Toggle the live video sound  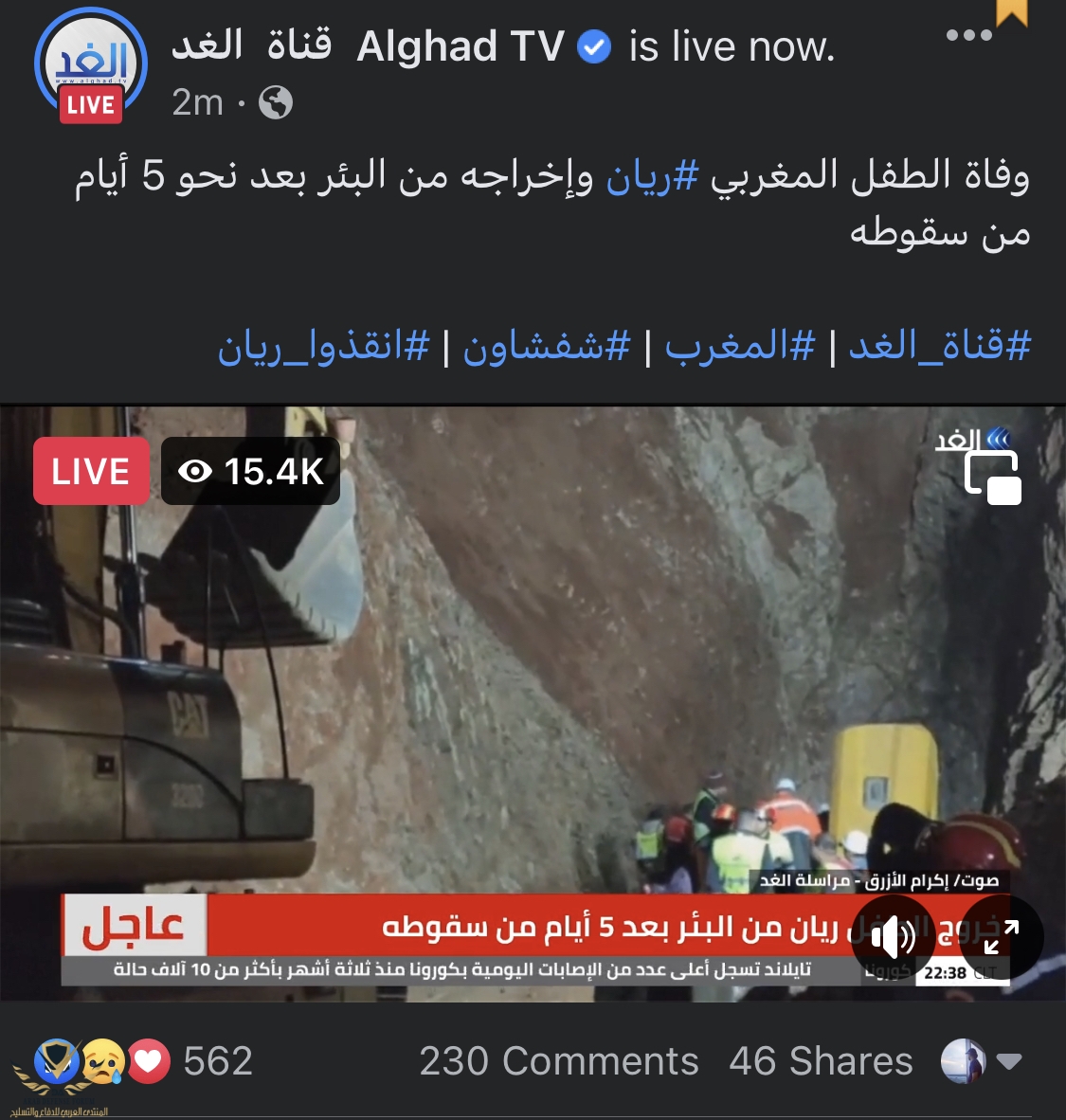pyautogui.click(x=893, y=937)
